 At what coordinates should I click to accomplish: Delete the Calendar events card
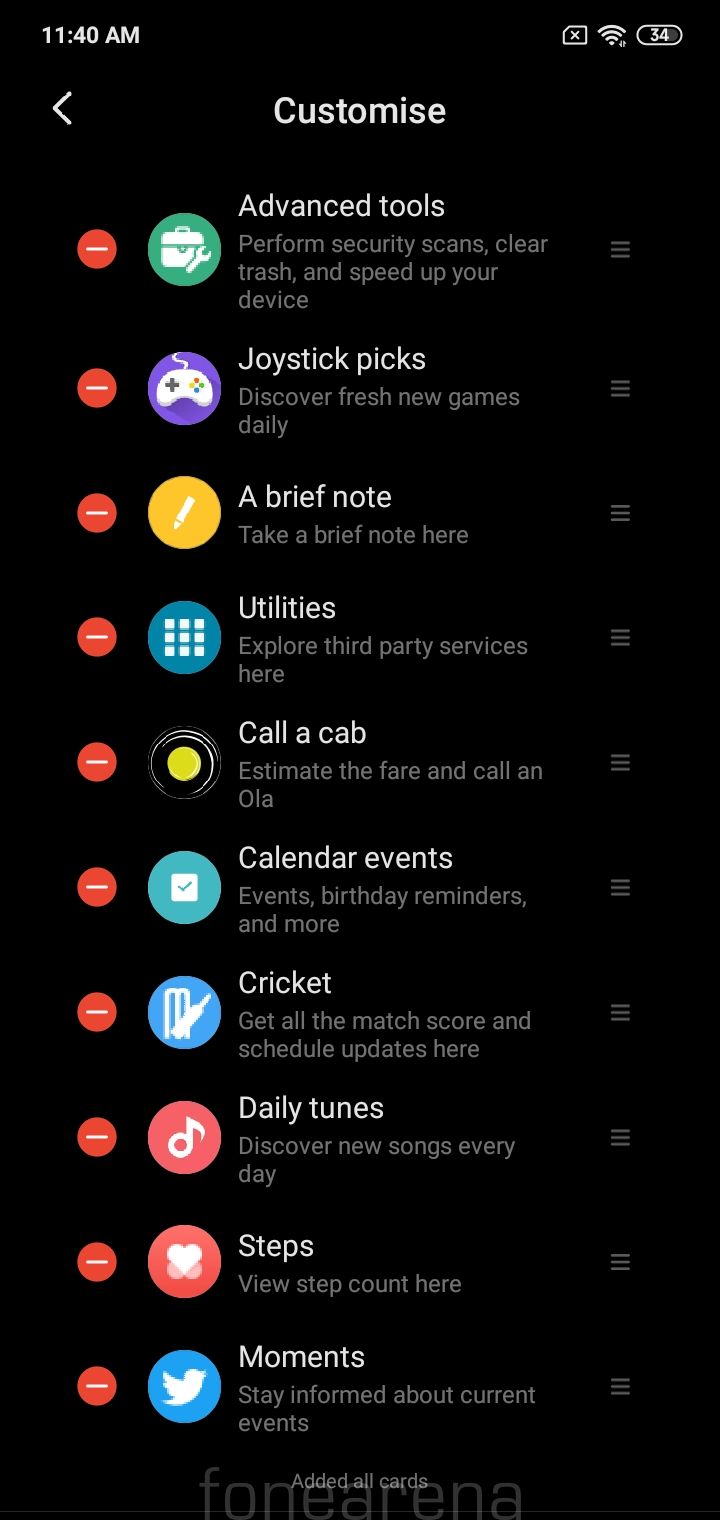click(x=97, y=887)
